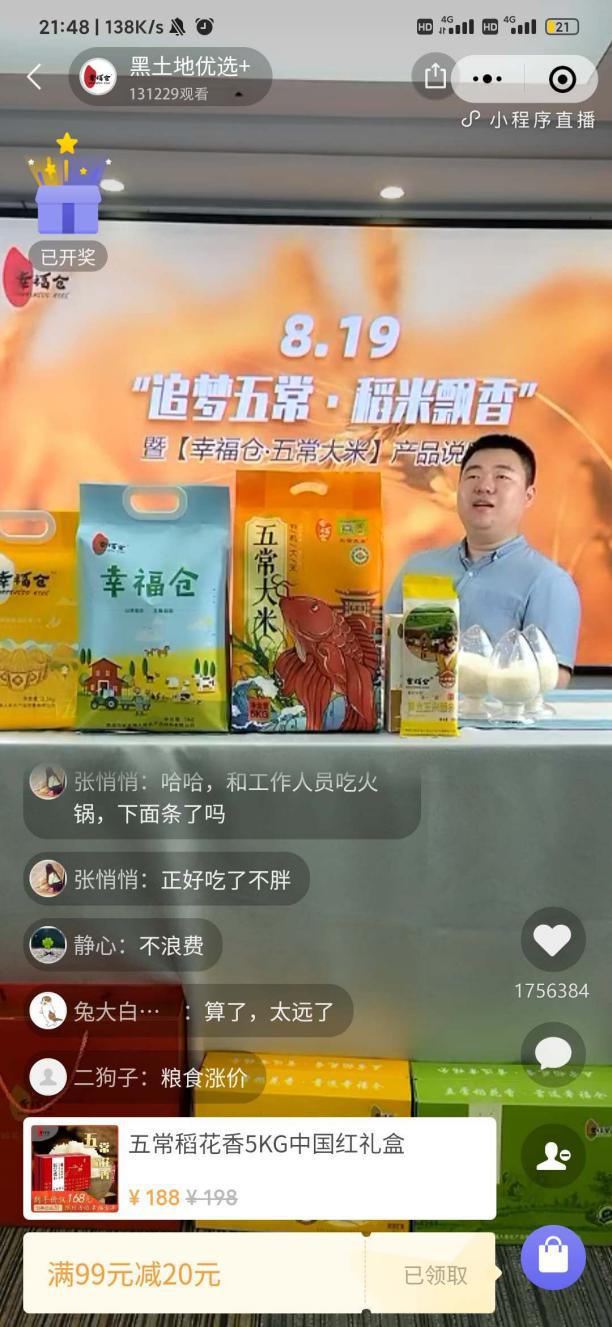Open the comment bubble
The width and height of the screenshot is (612, 1327).
[552, 1054]
